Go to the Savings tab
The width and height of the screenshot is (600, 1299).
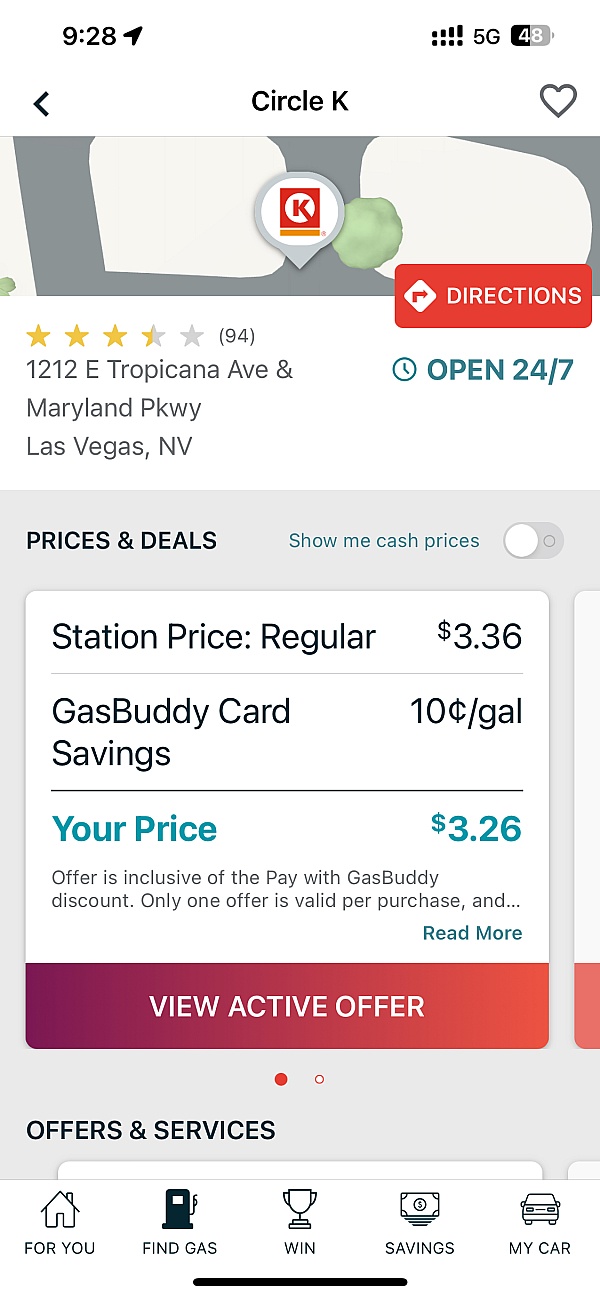420,1222
